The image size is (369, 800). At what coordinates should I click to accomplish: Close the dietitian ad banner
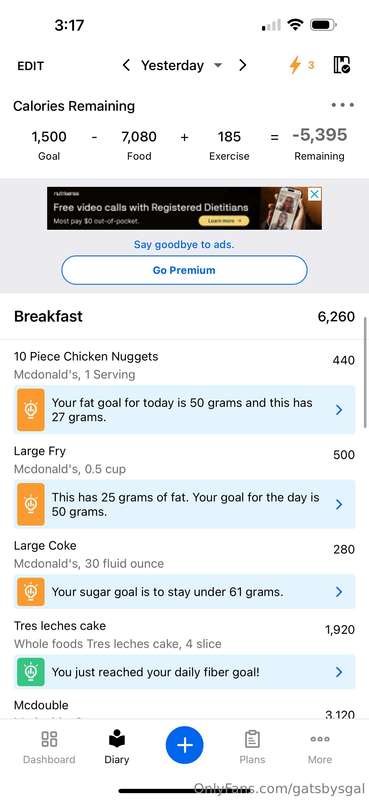click(315, 194)
